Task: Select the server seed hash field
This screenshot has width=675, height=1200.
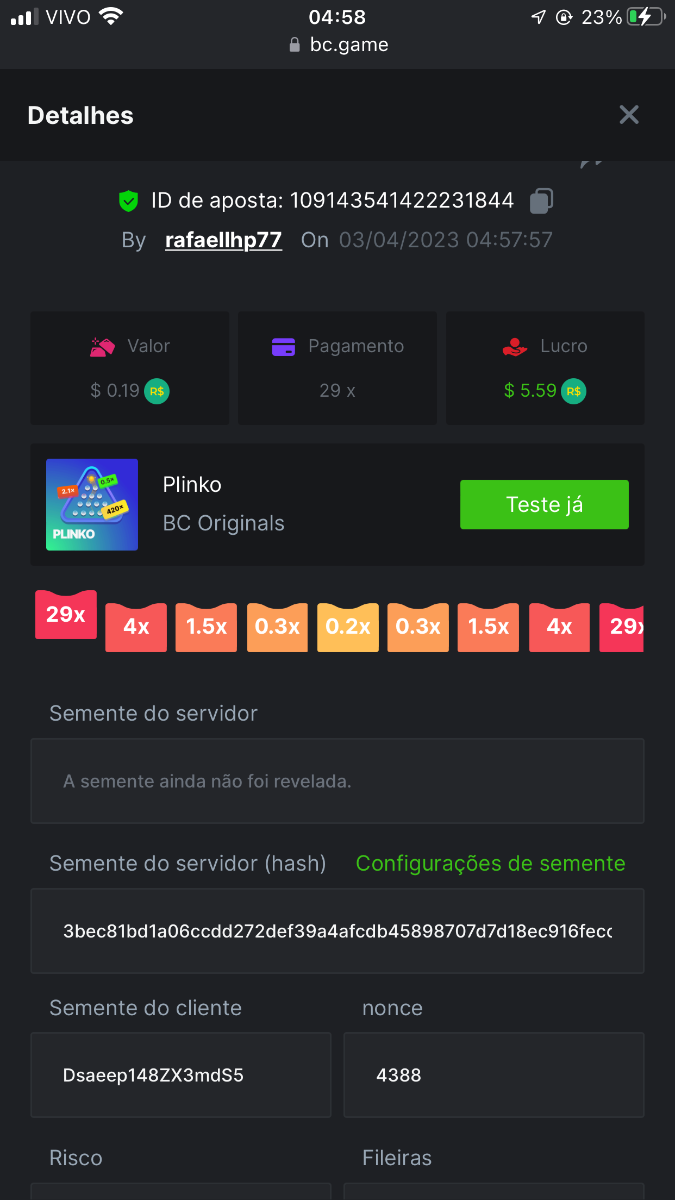Action: click(337, 931)
